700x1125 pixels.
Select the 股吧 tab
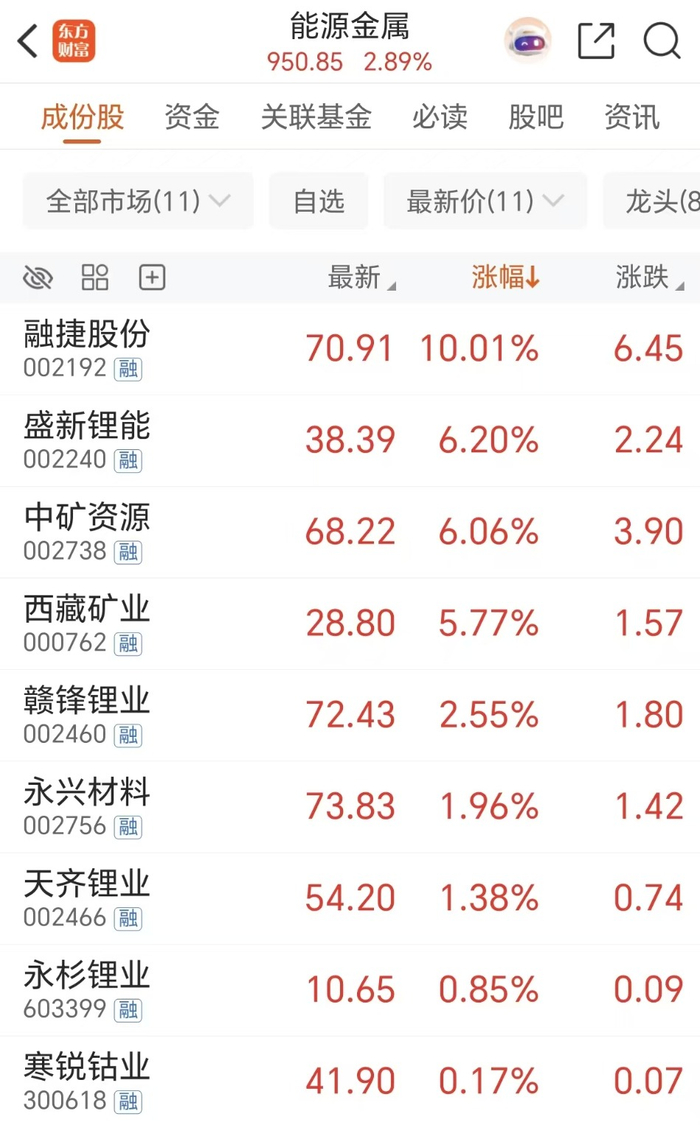coord(536,117)
